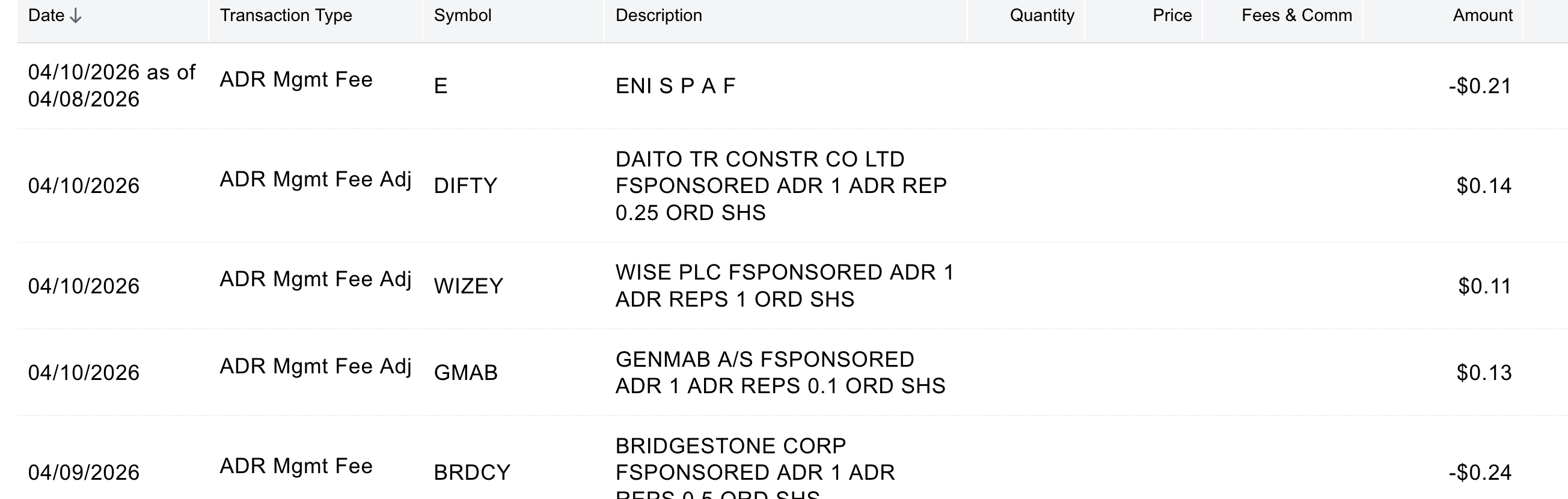Sort transactions by the Date column
The image size is (1568, 499).
pyautogui.click(x=55, y=15)
